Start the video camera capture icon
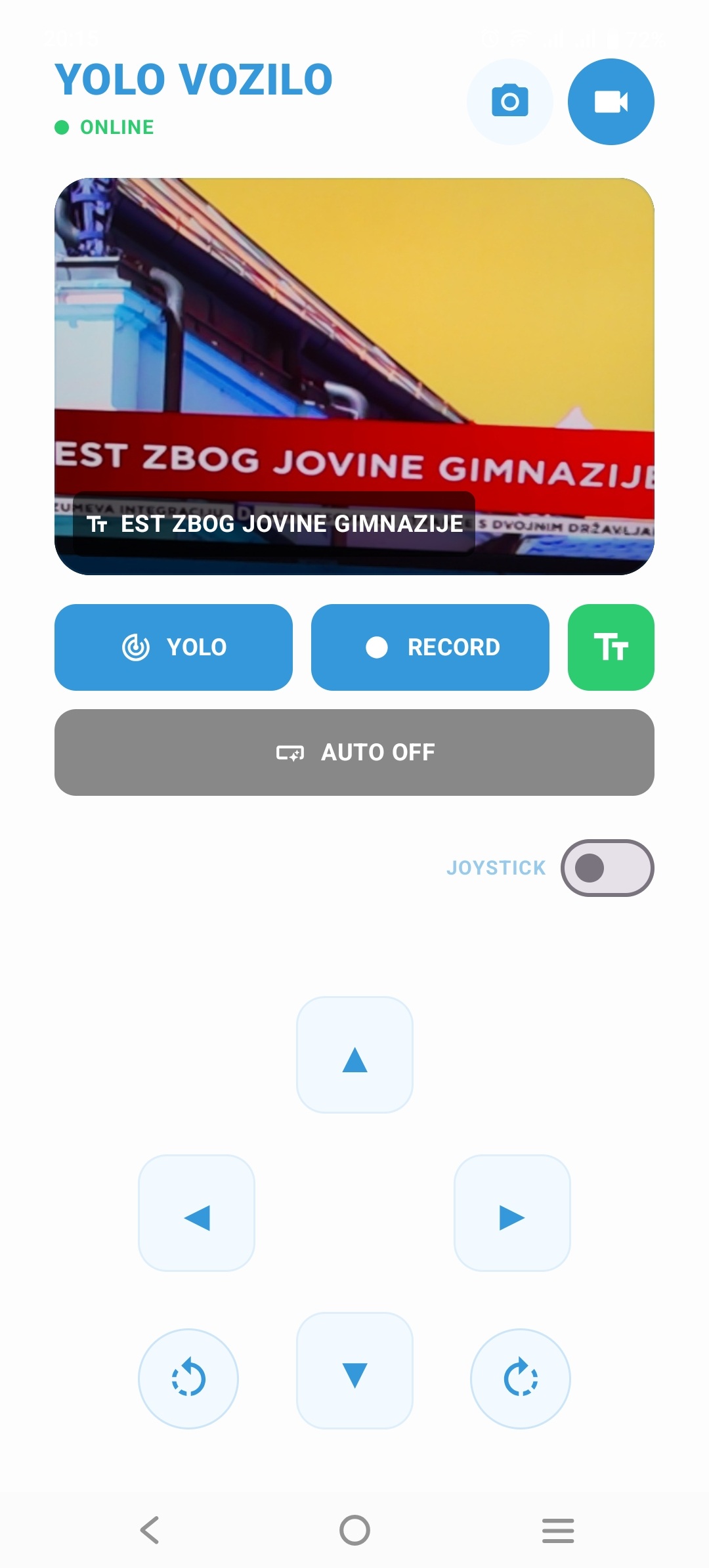This screenshot has height=1568, width=709. pos(610,101)
